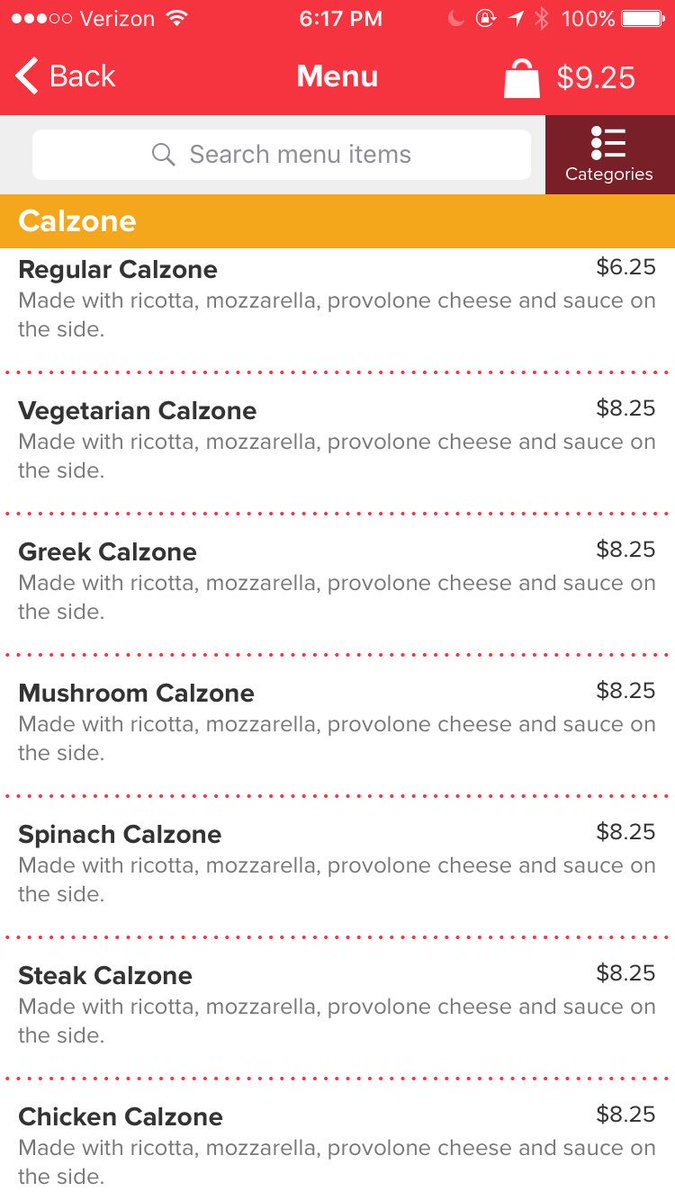This screenshot has height=1200, width=675.
Task: Open the shopping bag showing $9.25
Action: [570, 77]
